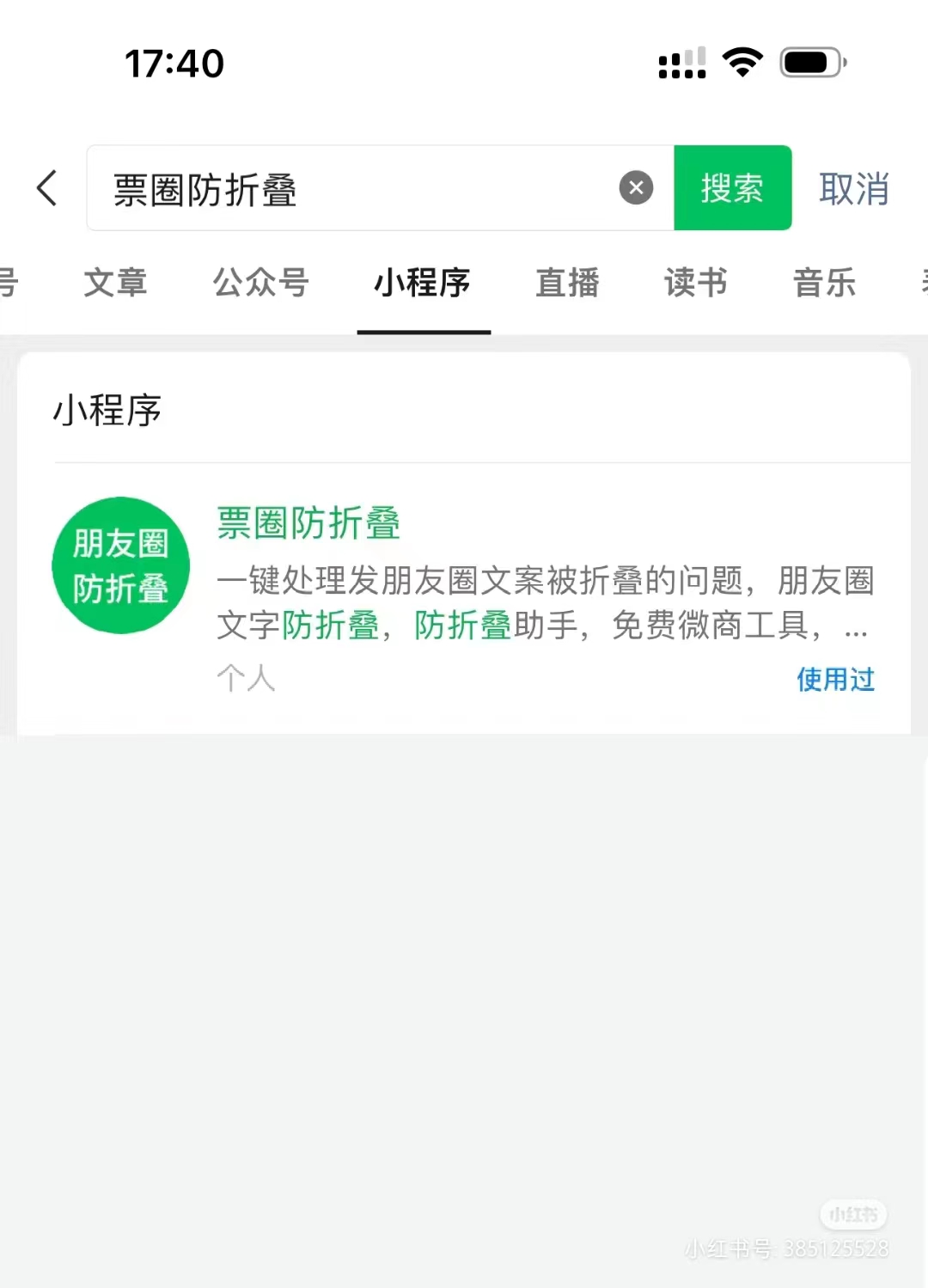Select the 读书 tab
928x1288 pixels.
[694, 283]
